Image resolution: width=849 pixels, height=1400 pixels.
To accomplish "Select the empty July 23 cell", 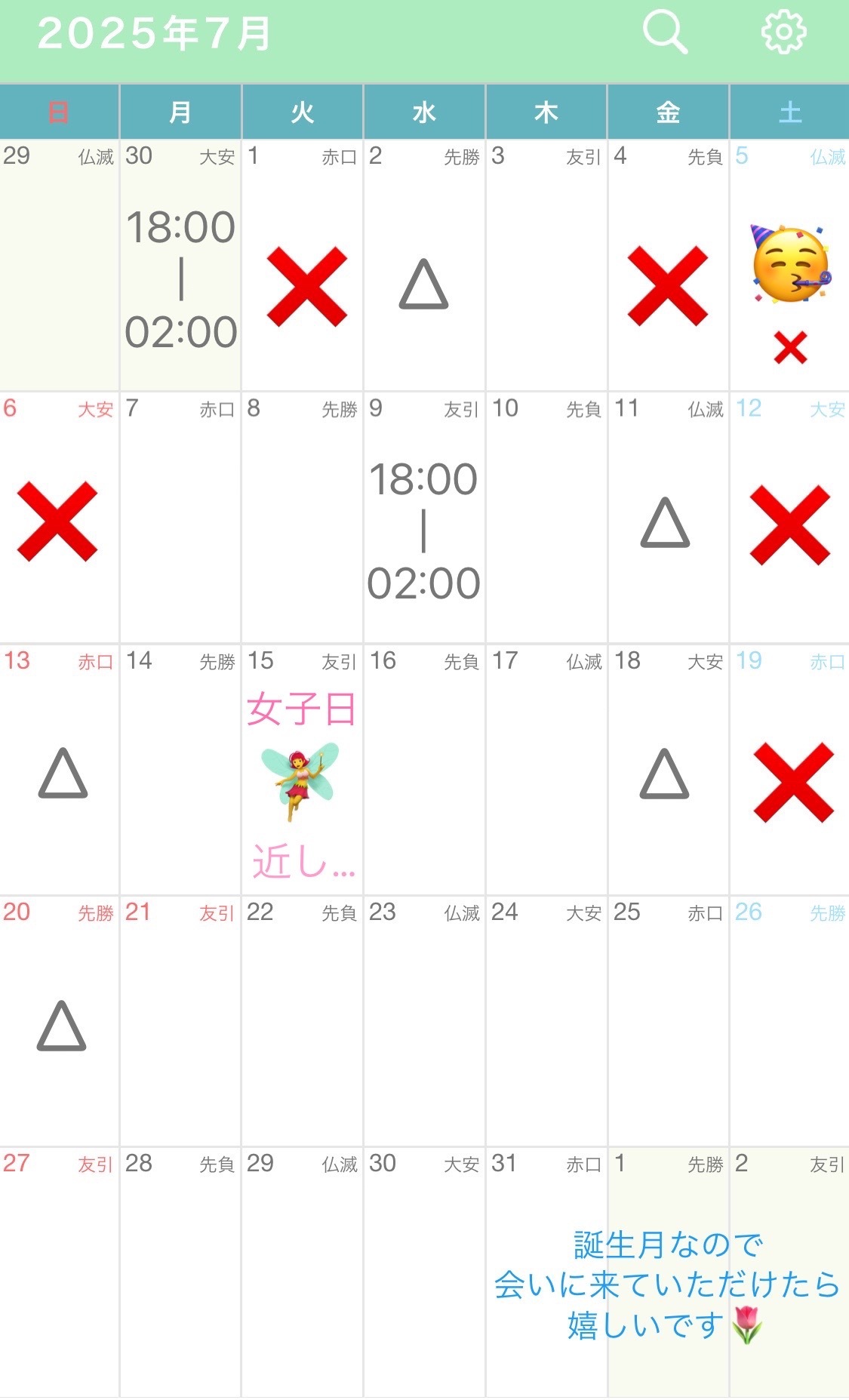I will tap(425, 1021).
